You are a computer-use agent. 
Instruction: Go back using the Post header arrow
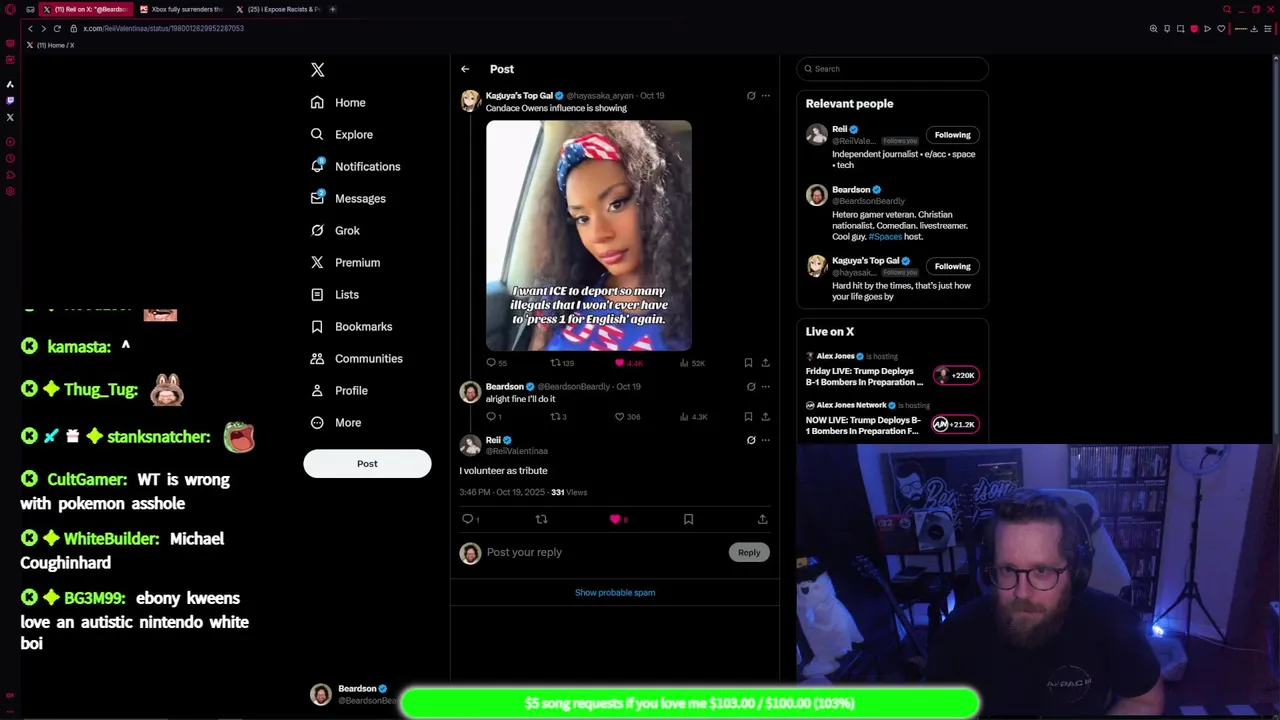click(x=465, y=69)
